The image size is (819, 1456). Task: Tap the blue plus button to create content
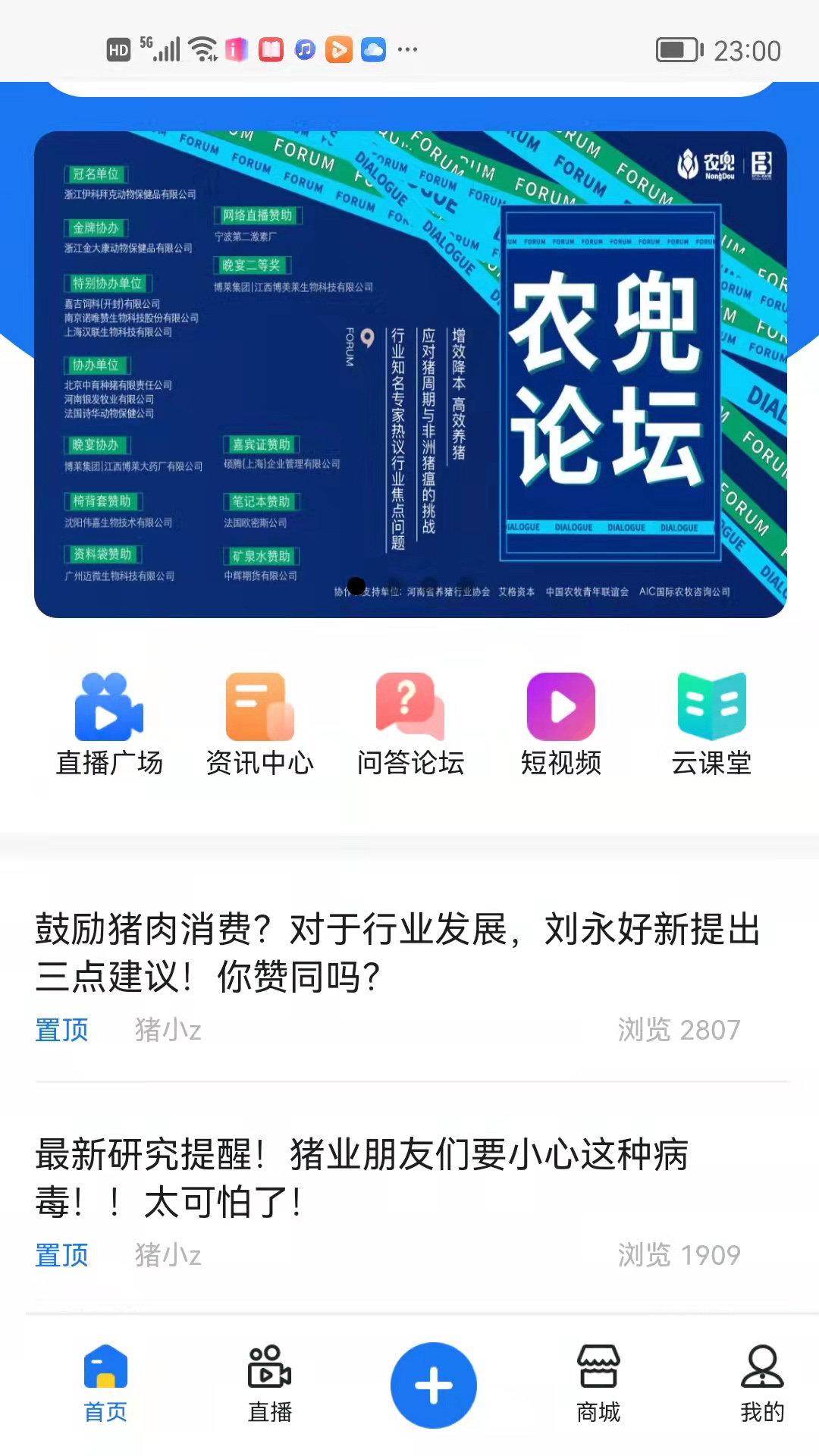433,1384
